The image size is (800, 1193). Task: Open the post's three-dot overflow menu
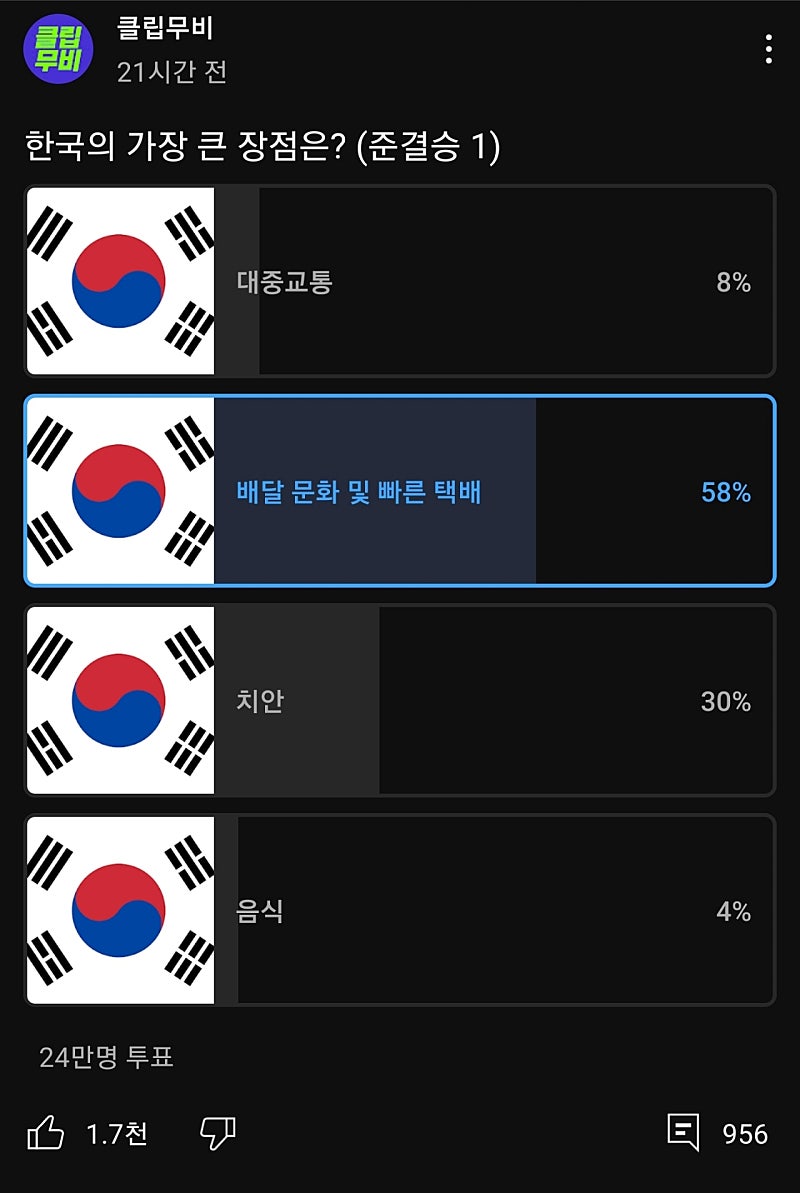click(768, 49)
